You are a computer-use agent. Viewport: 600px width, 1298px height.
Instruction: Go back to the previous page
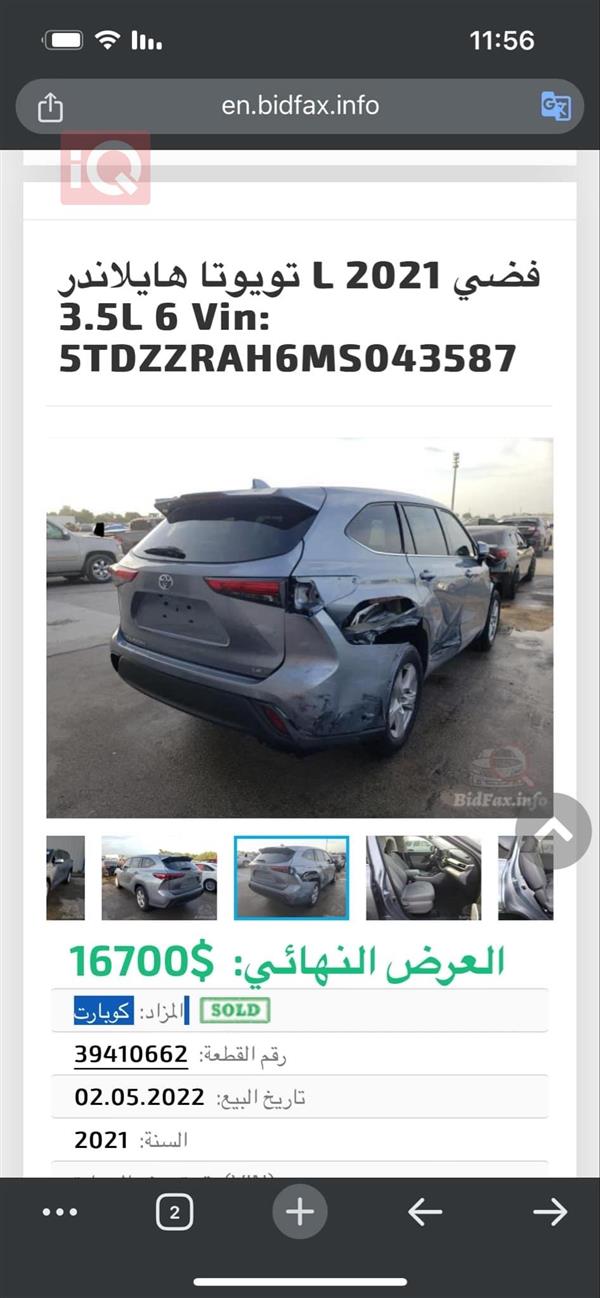pos(425,1213)
